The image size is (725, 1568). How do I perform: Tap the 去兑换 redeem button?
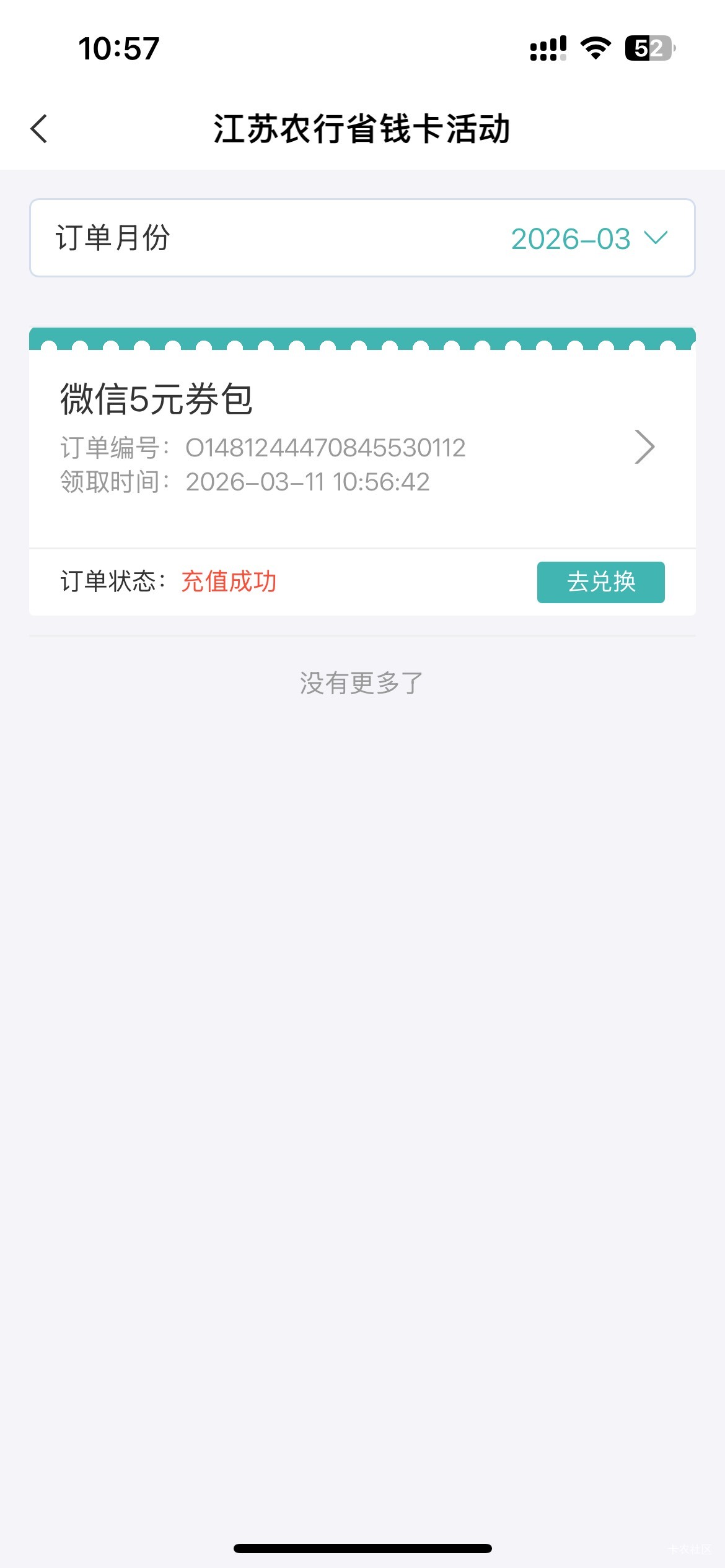pyautogui.click(x=600, y=582)
